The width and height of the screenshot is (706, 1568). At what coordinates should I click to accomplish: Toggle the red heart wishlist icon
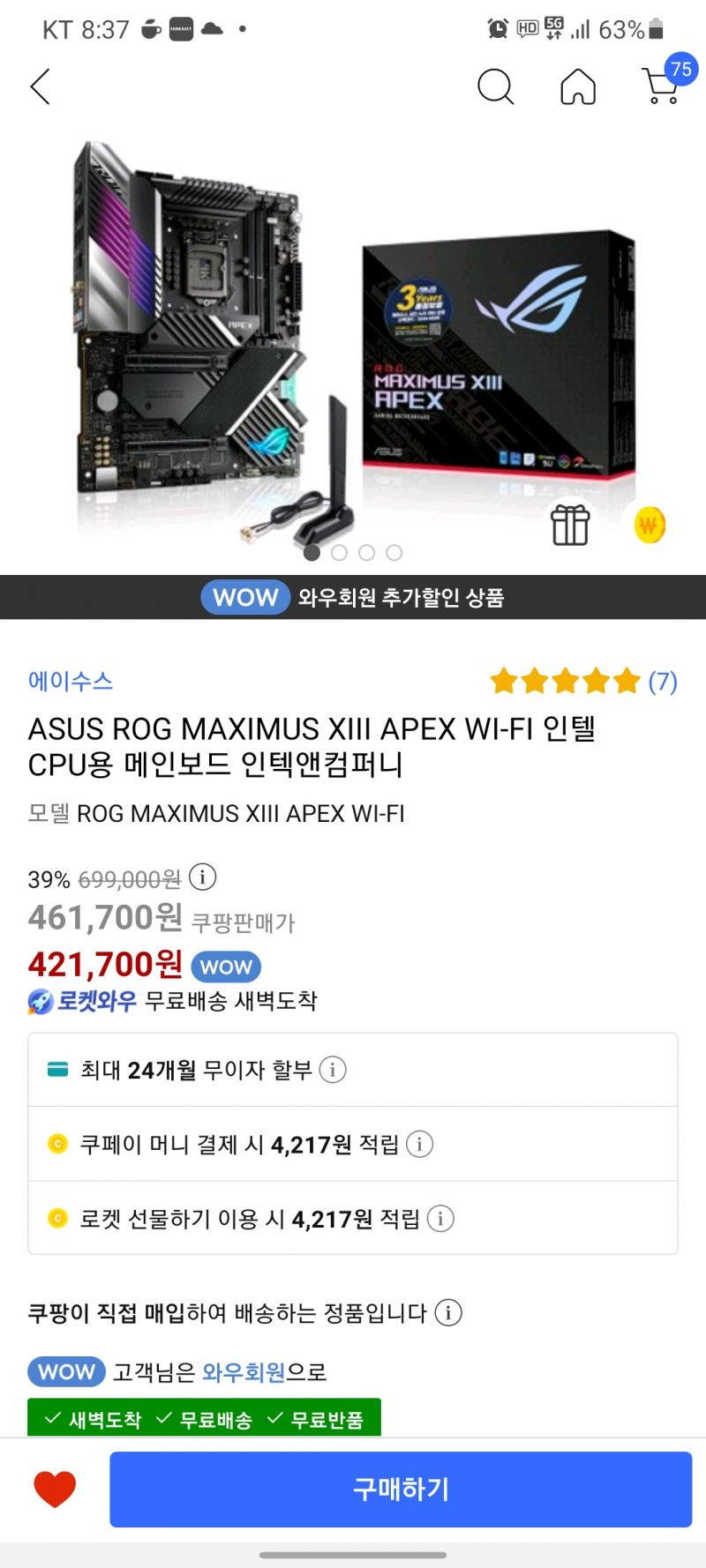tap(55, 1490)
